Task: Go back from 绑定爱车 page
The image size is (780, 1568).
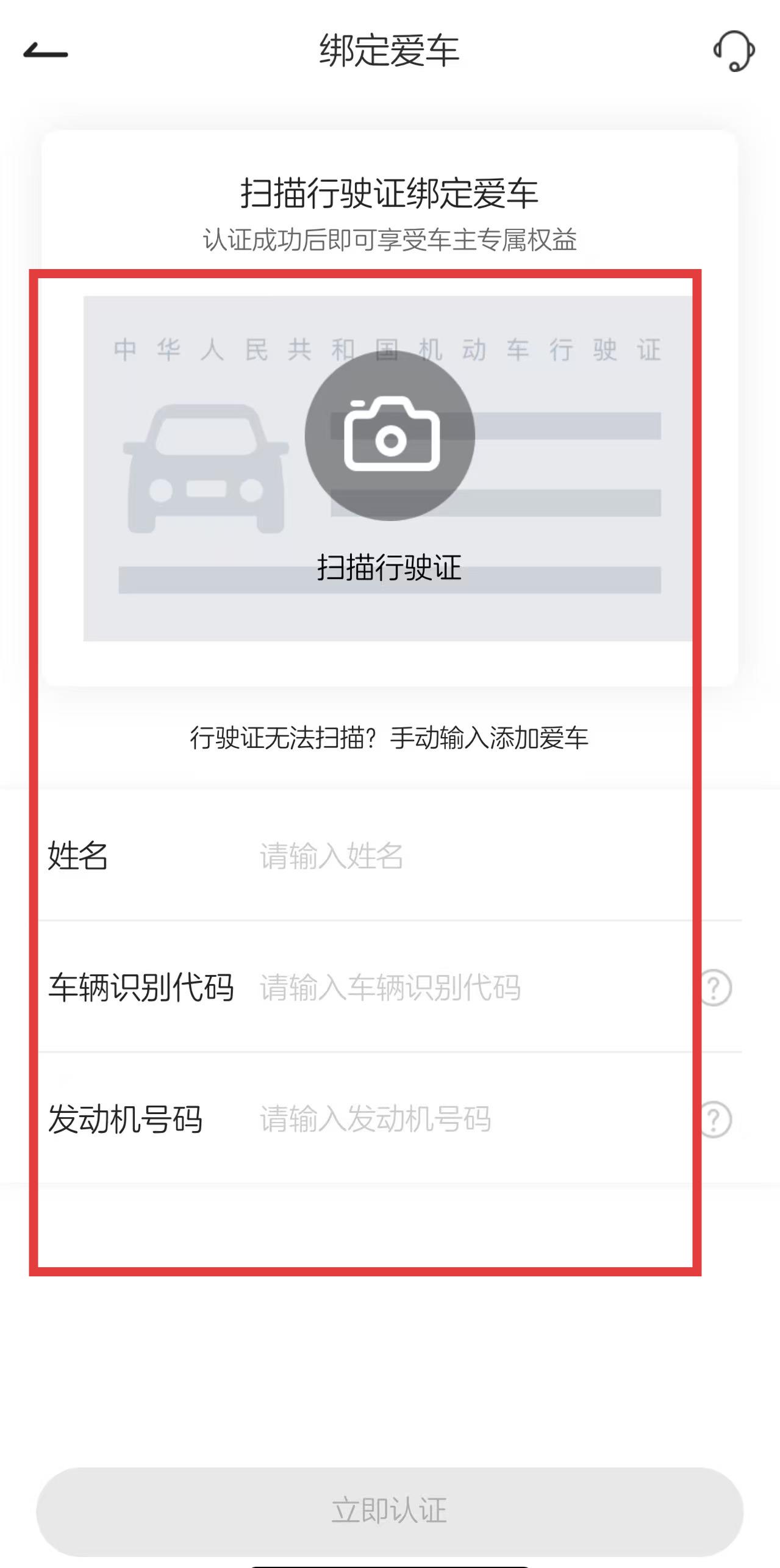Action: [x=46, y=51]
